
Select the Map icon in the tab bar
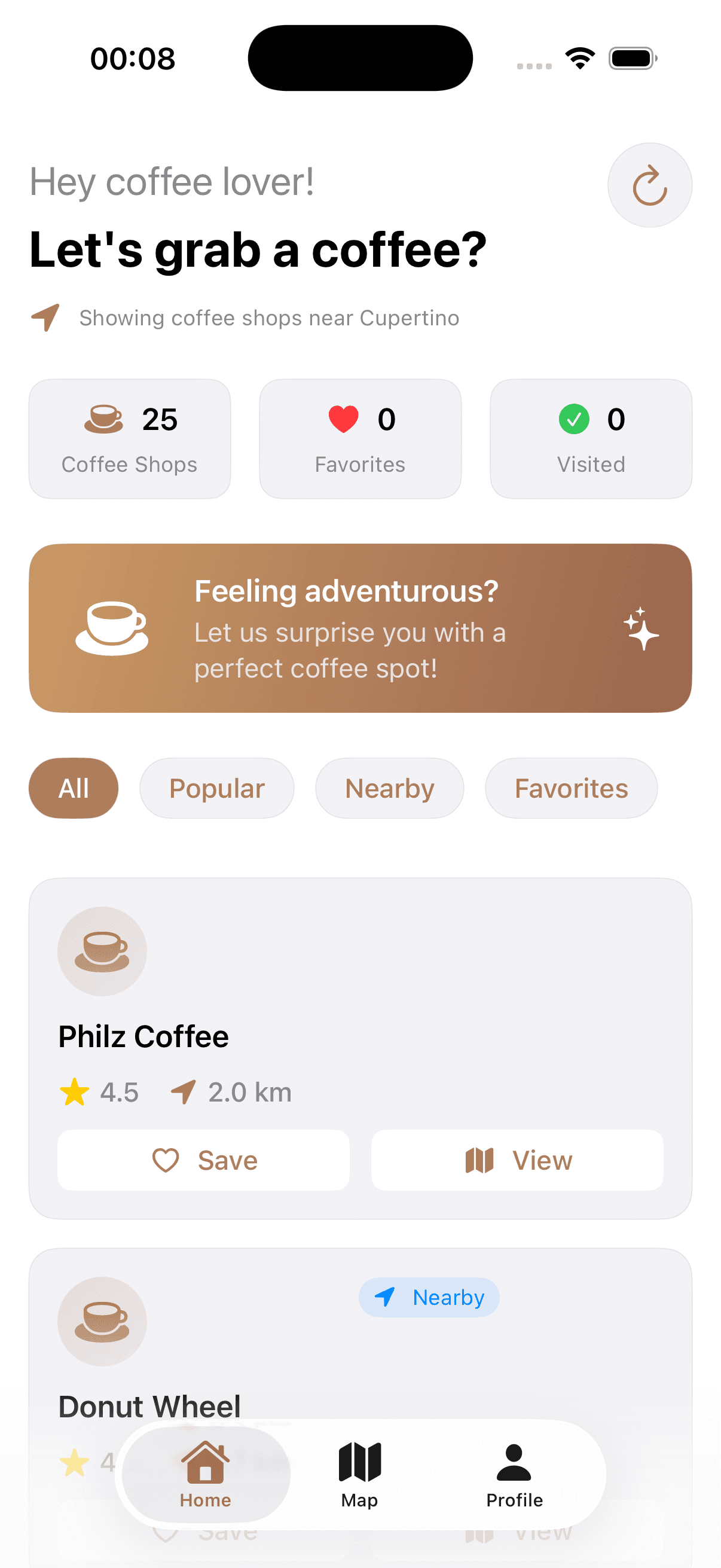pyautogui.click(x=359, y=1462)
